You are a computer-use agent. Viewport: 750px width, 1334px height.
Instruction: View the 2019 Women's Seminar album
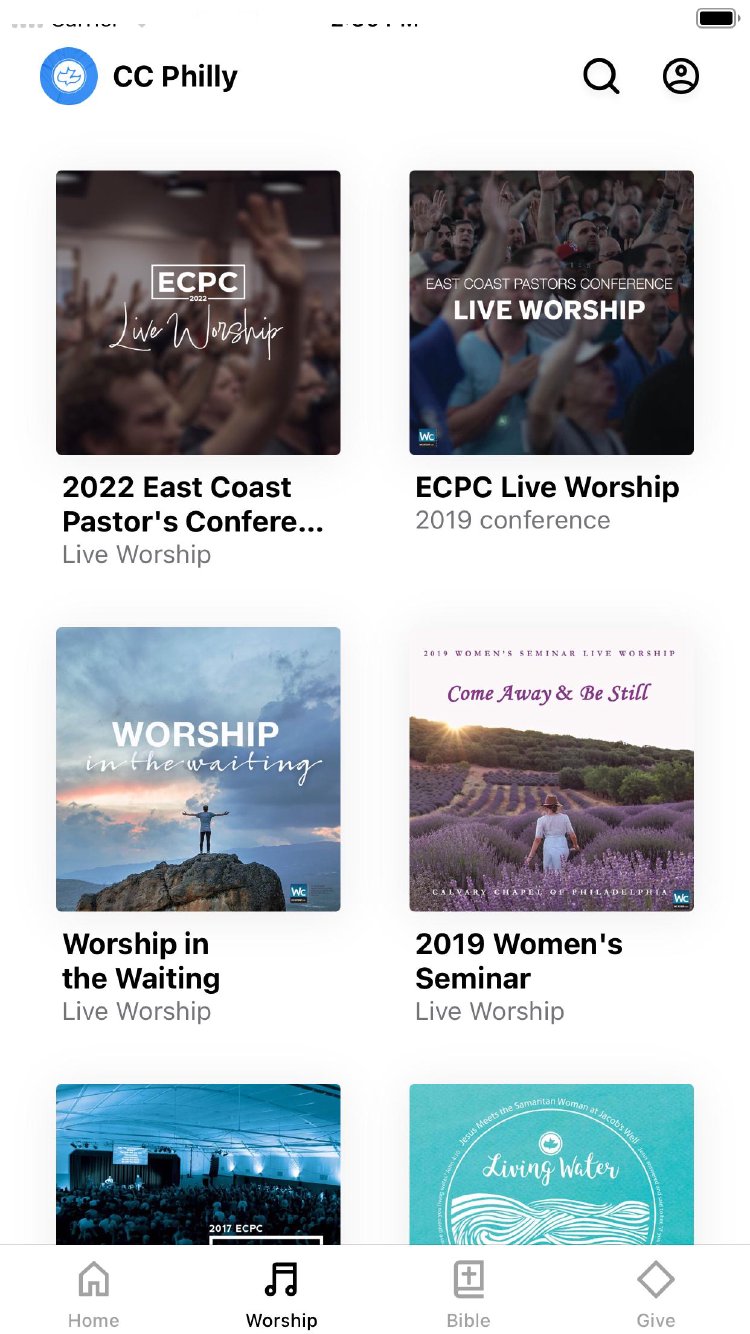(551, 769)
